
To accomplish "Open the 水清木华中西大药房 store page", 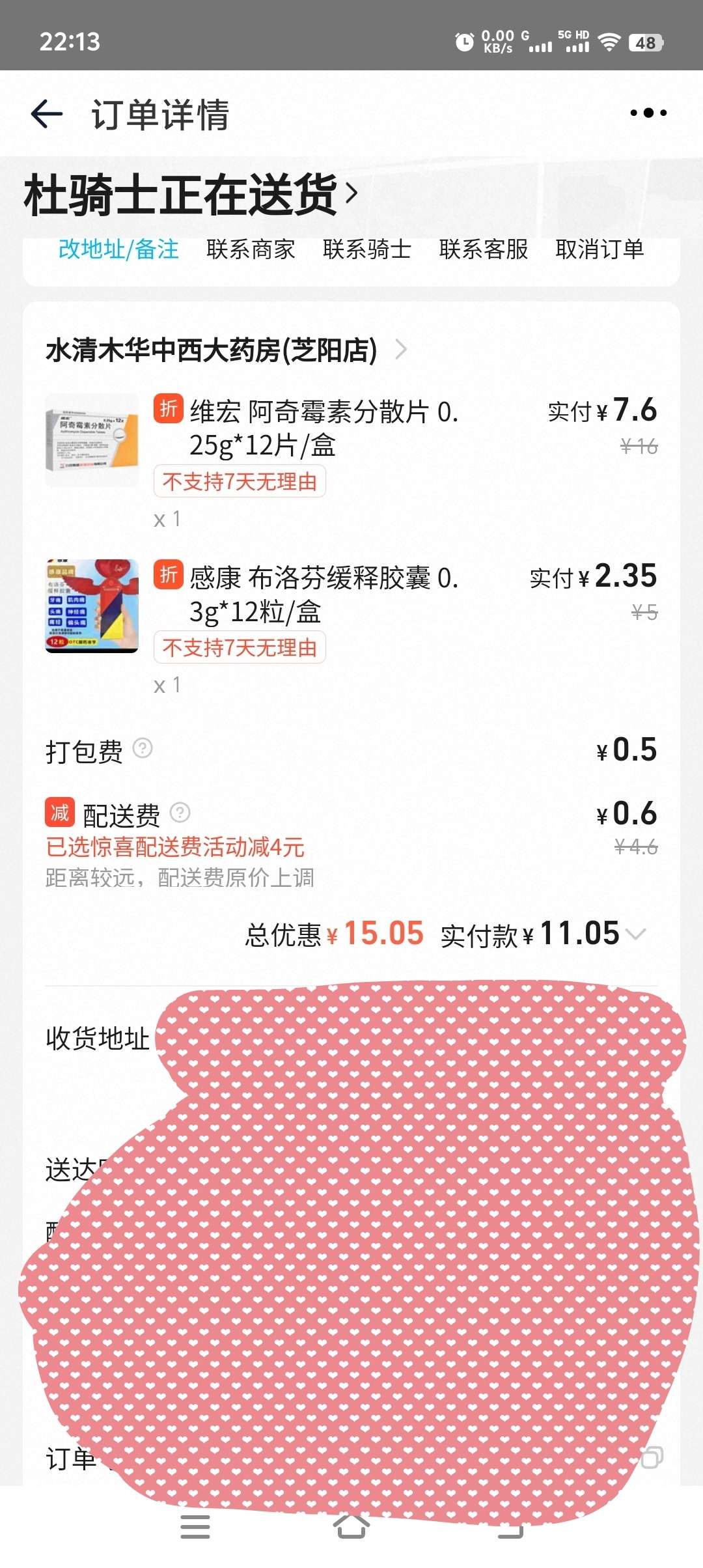I will point(225,350).
